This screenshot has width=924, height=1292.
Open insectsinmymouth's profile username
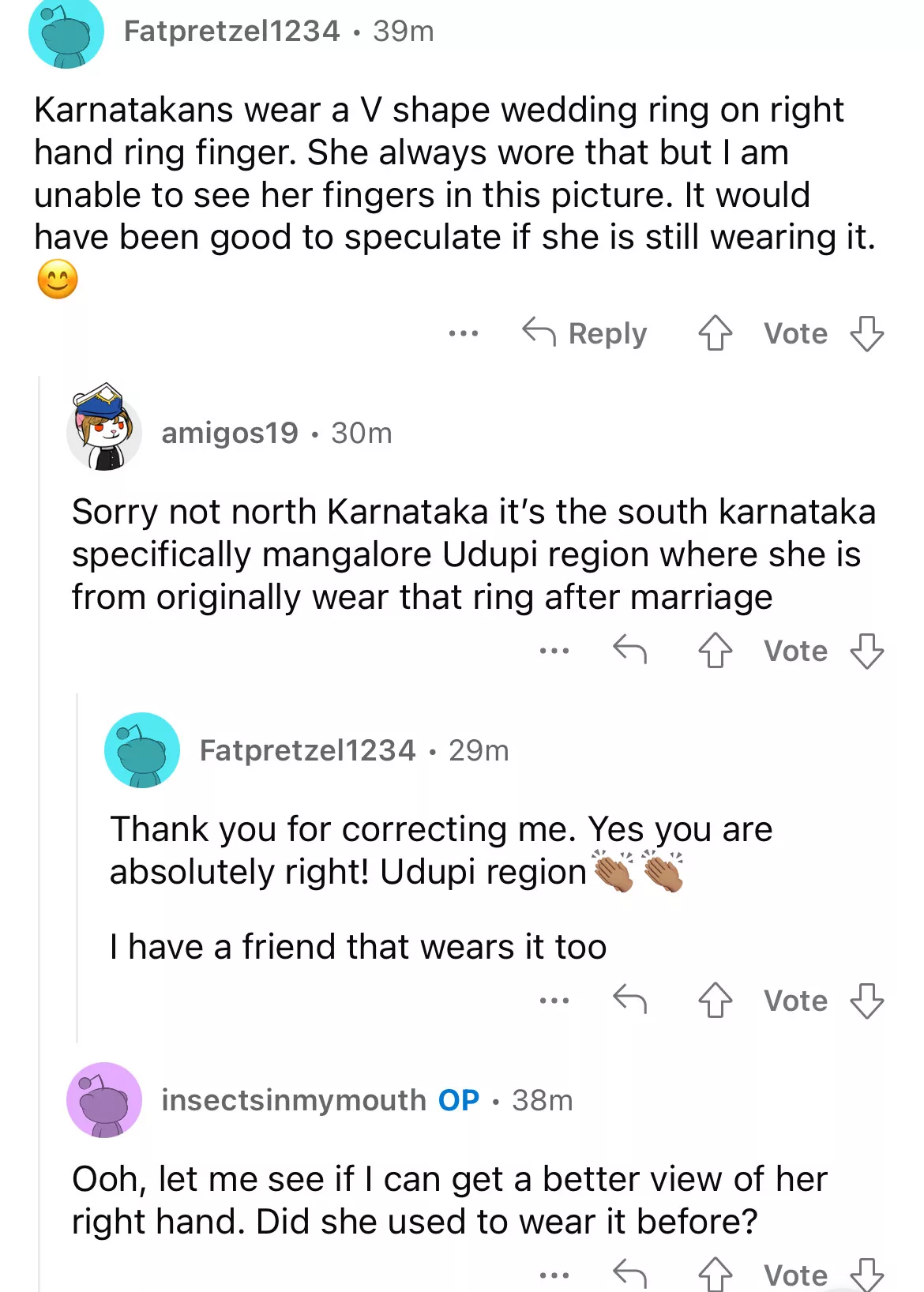click(x=293, y=1100)
